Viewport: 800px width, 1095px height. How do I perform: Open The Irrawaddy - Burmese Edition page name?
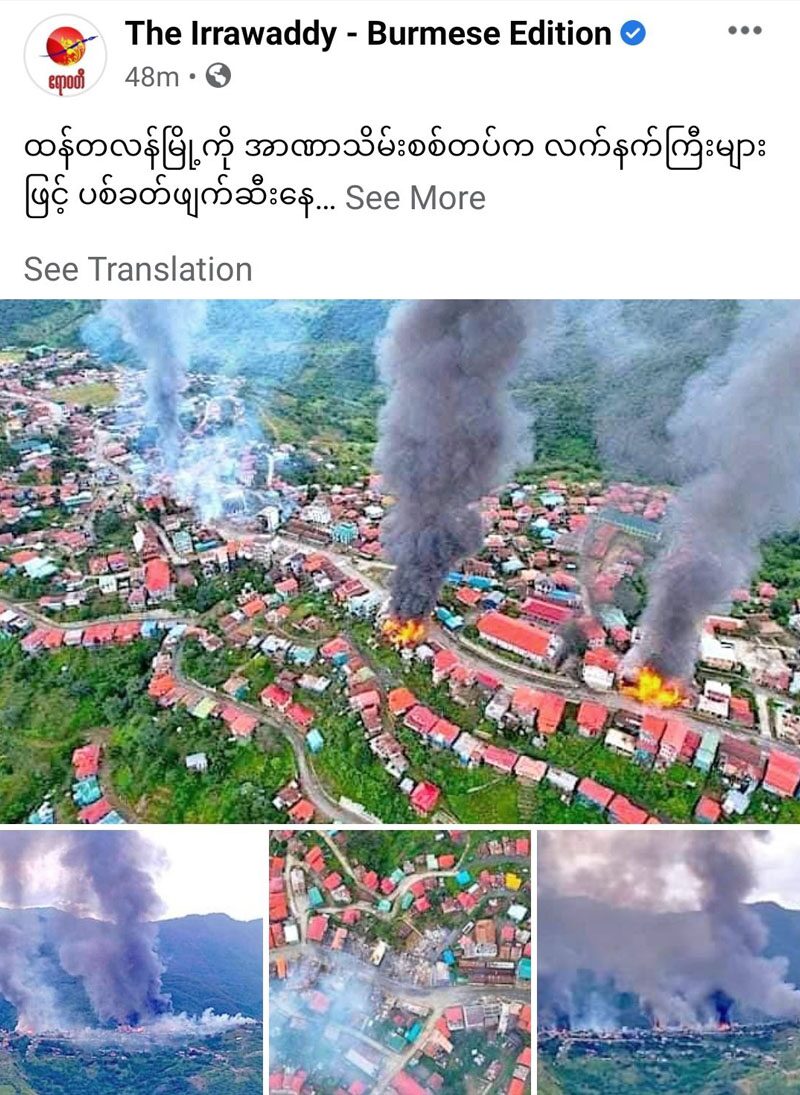[x=368, y=33]
